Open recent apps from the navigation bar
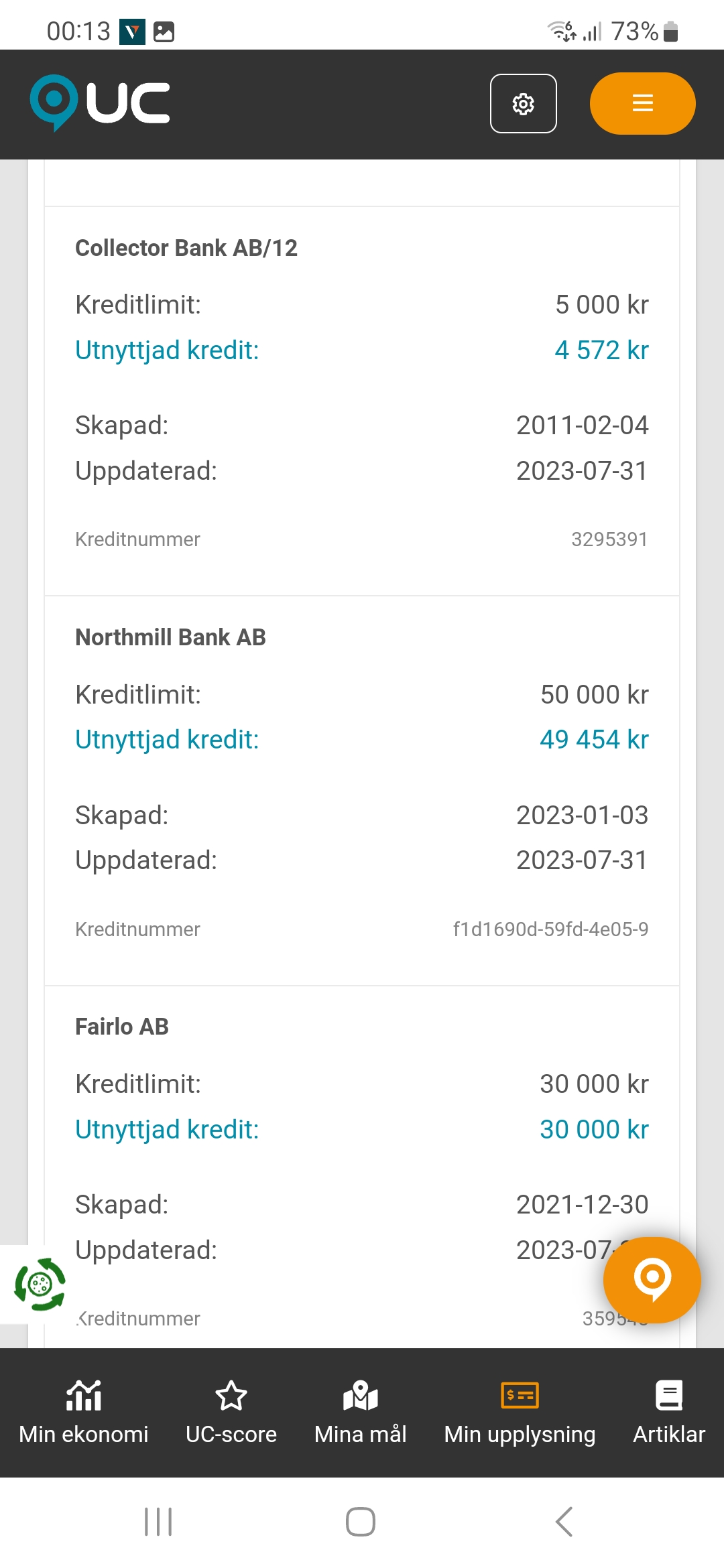The width and height of the screenshot is (724, 1568). pos(158,1522)
